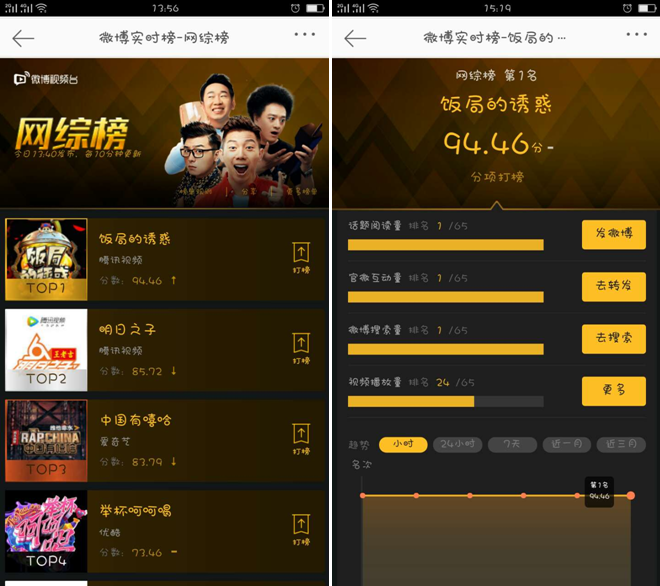Open the 网综榜 banner
The width and height of the screenshot is (660, 586).
point(165,132)
